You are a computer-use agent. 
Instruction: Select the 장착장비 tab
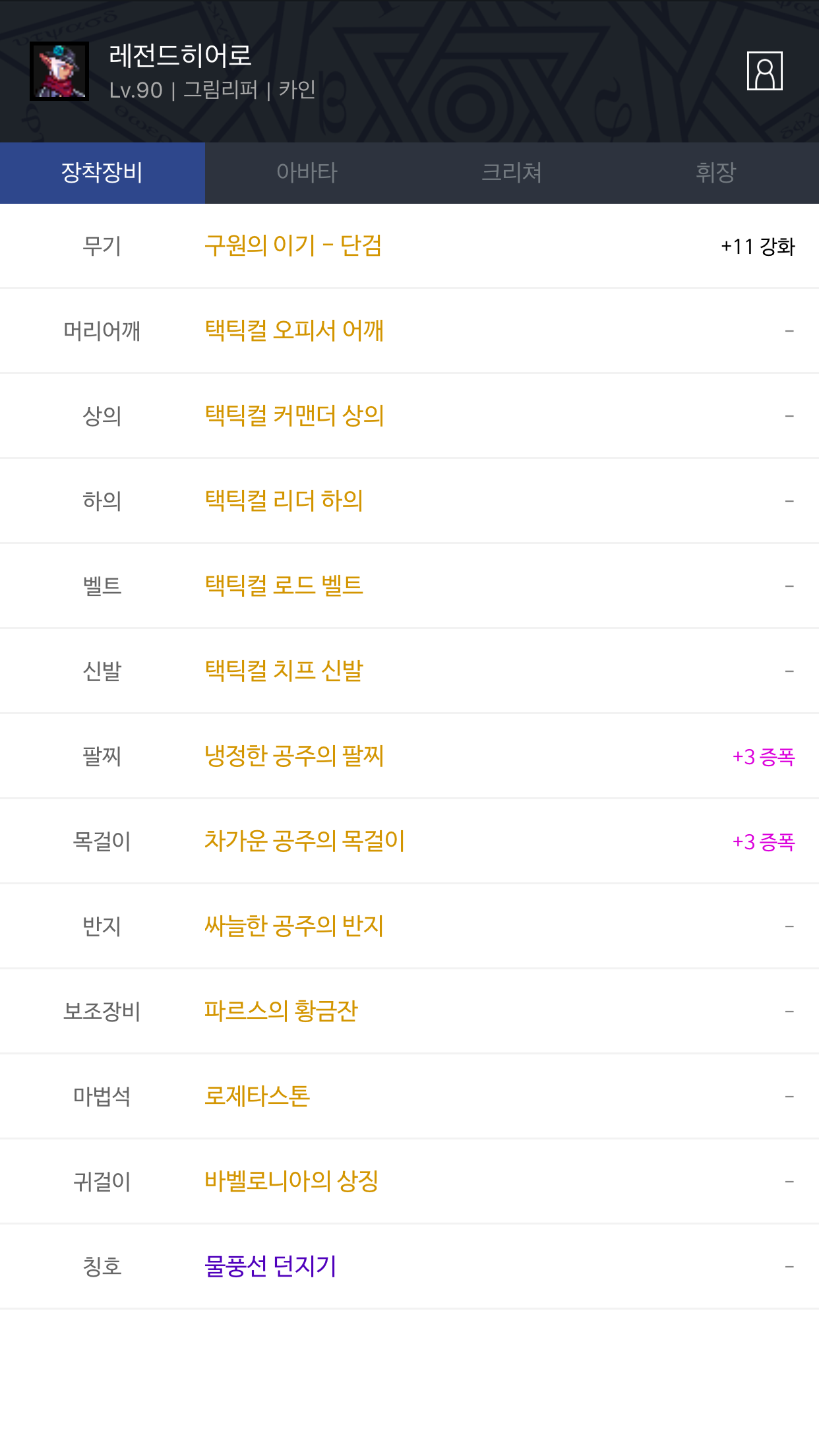tap(102, 173)
